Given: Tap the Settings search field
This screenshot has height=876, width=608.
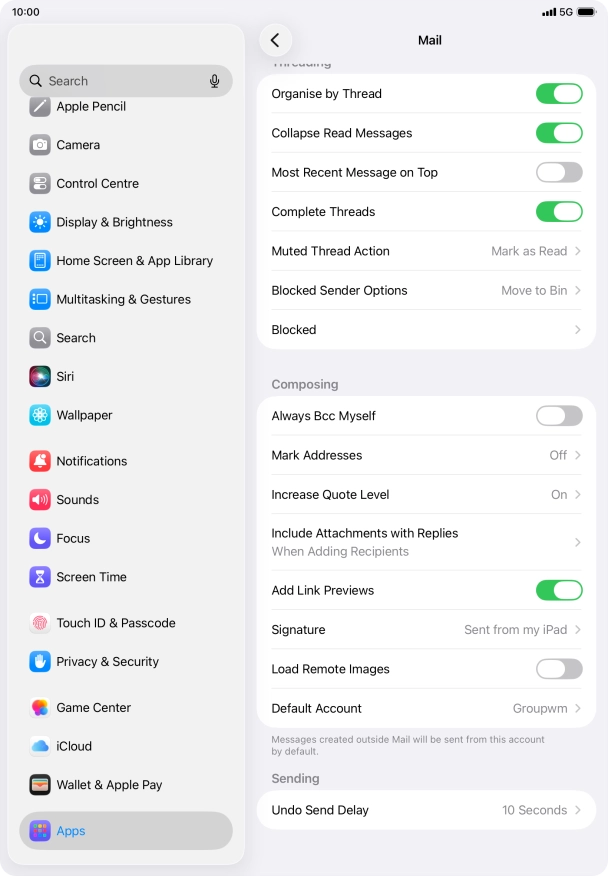Looking at the screenshot, I should point(115,81).
